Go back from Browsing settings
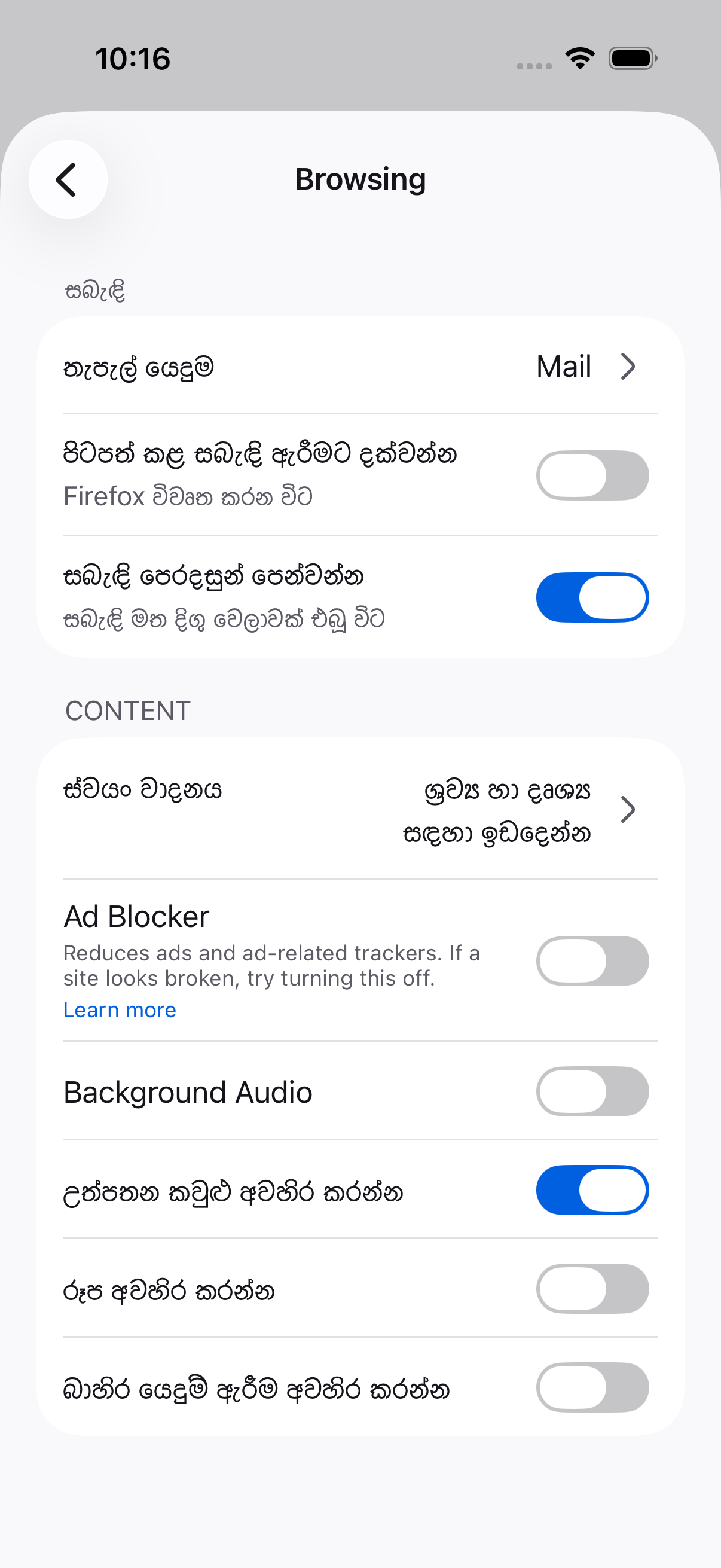The image size is (721, 1568). [68, 179]
